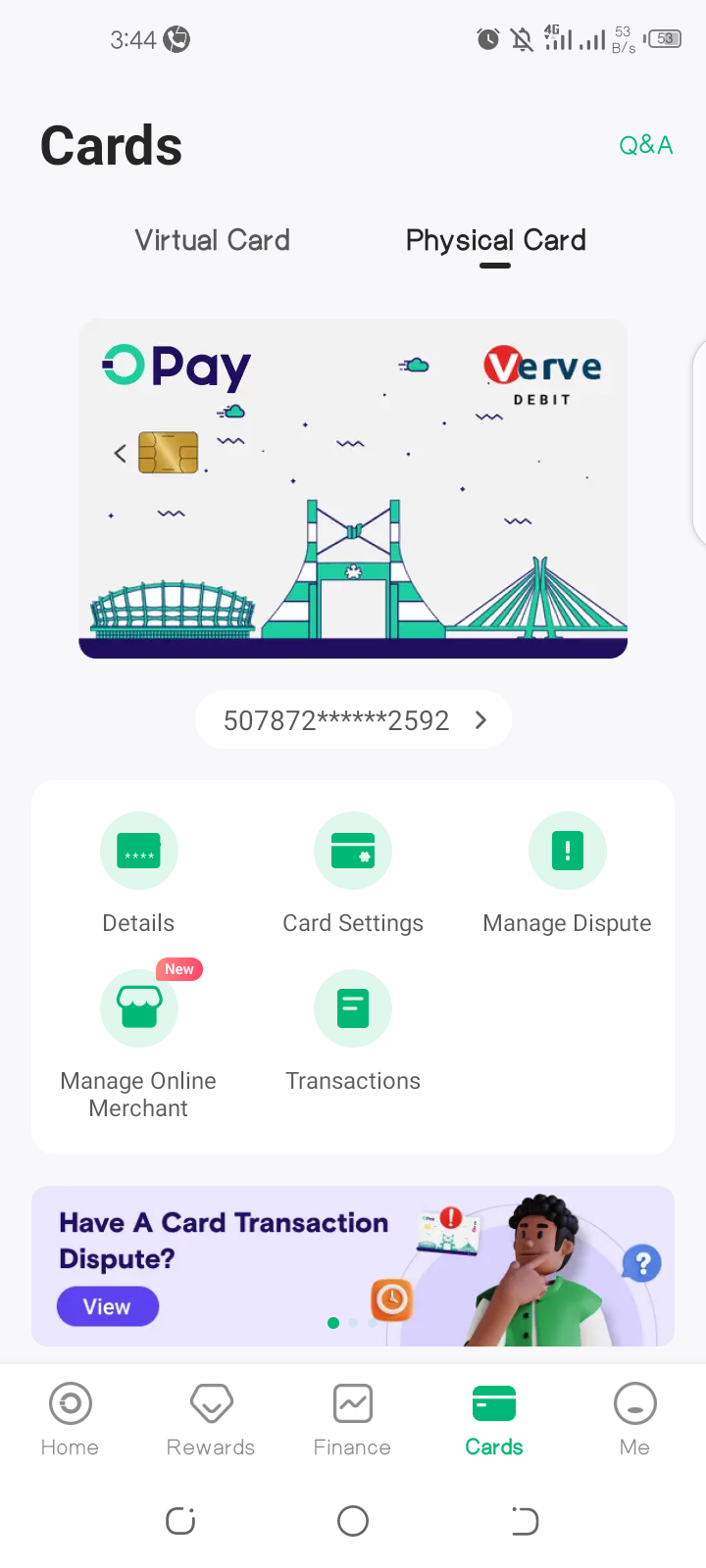Switch to the Virtual Card tab

(212, 240)
